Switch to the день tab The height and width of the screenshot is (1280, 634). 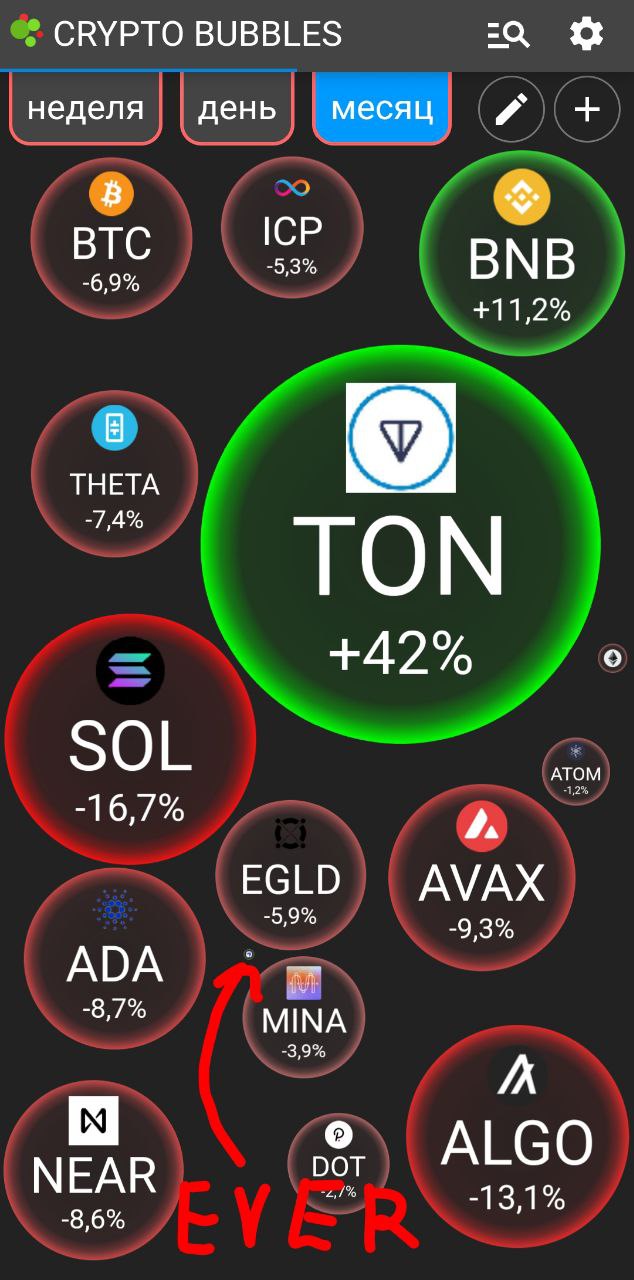(237, 108)
